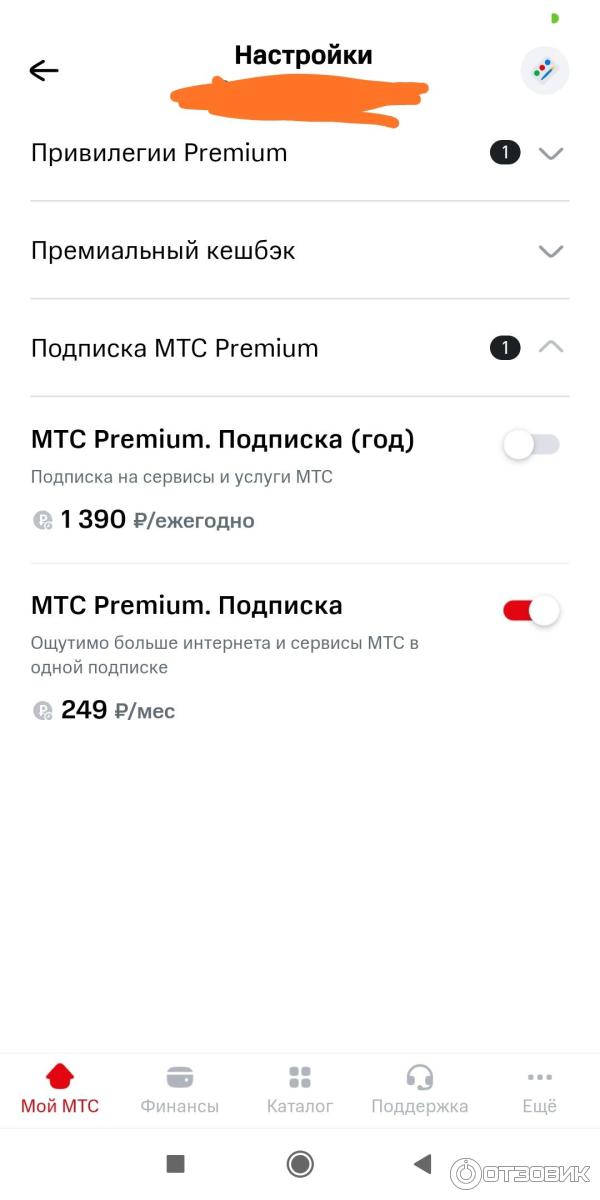Open the Финансы tab

pyautogui.click(x=180, y=1088)
